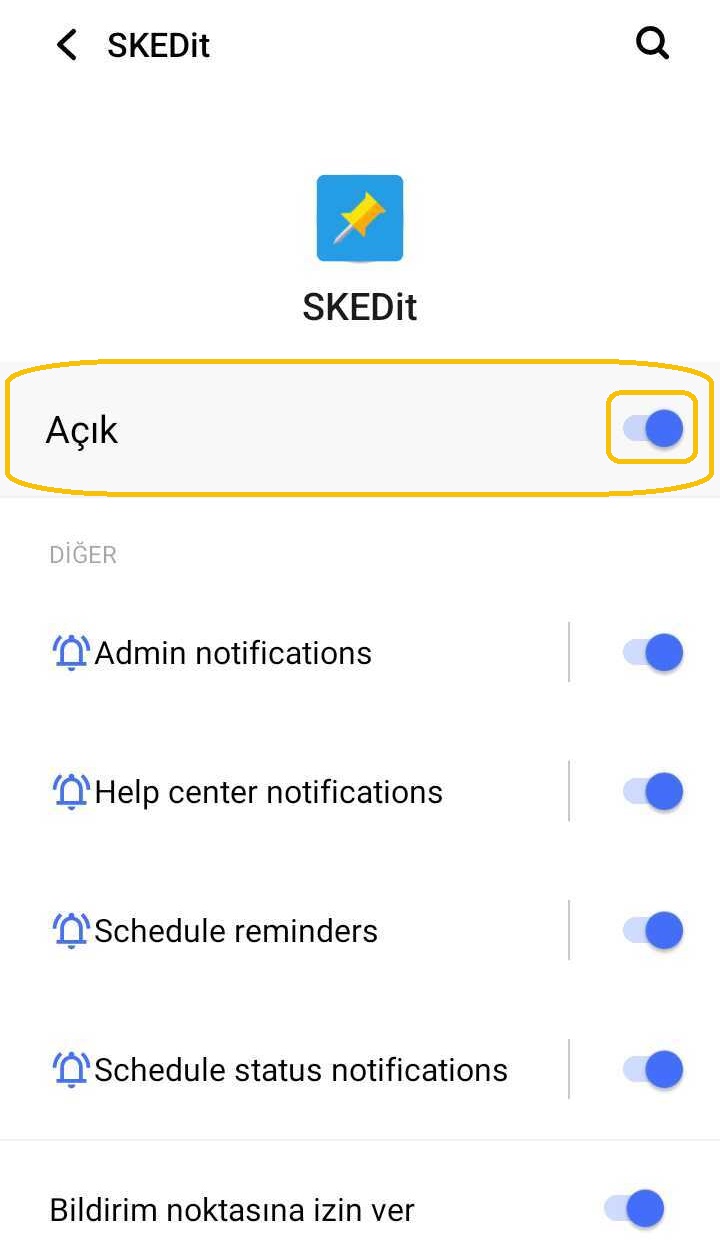Open the search icon
This screenshot has height=1242, width=720.
point(652,43)
